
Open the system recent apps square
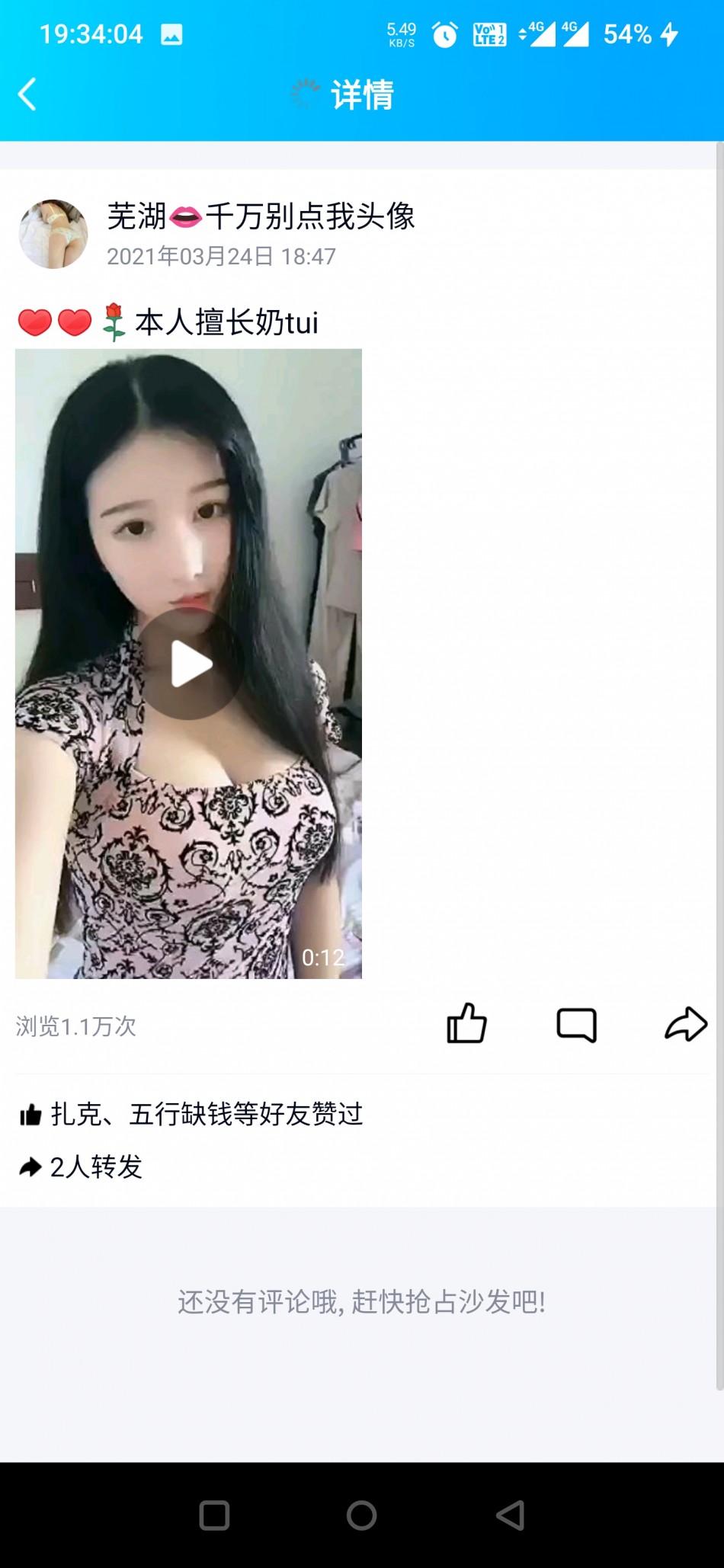pos(214,1515)
